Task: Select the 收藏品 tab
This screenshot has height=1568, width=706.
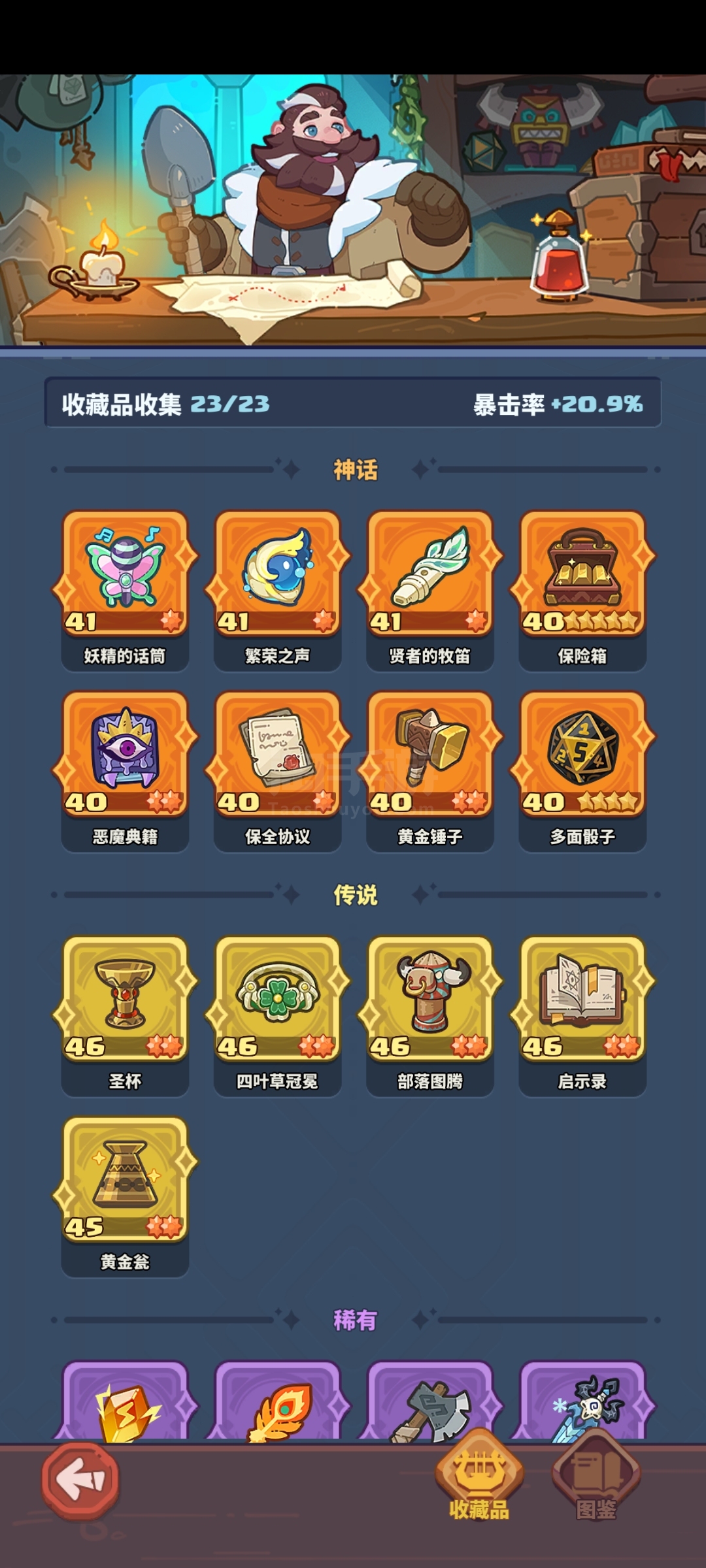Action: (479, 1477)
